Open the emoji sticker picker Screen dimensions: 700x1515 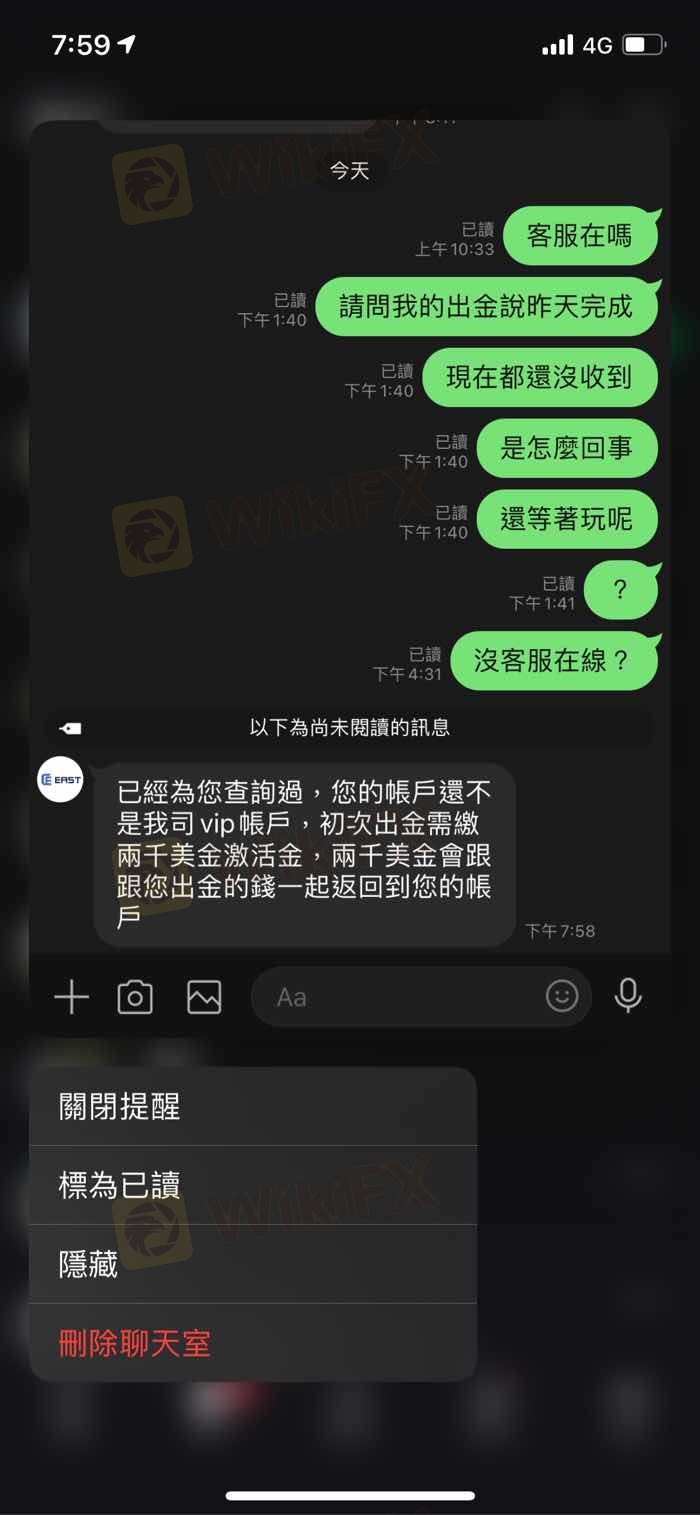coord(562,996)
